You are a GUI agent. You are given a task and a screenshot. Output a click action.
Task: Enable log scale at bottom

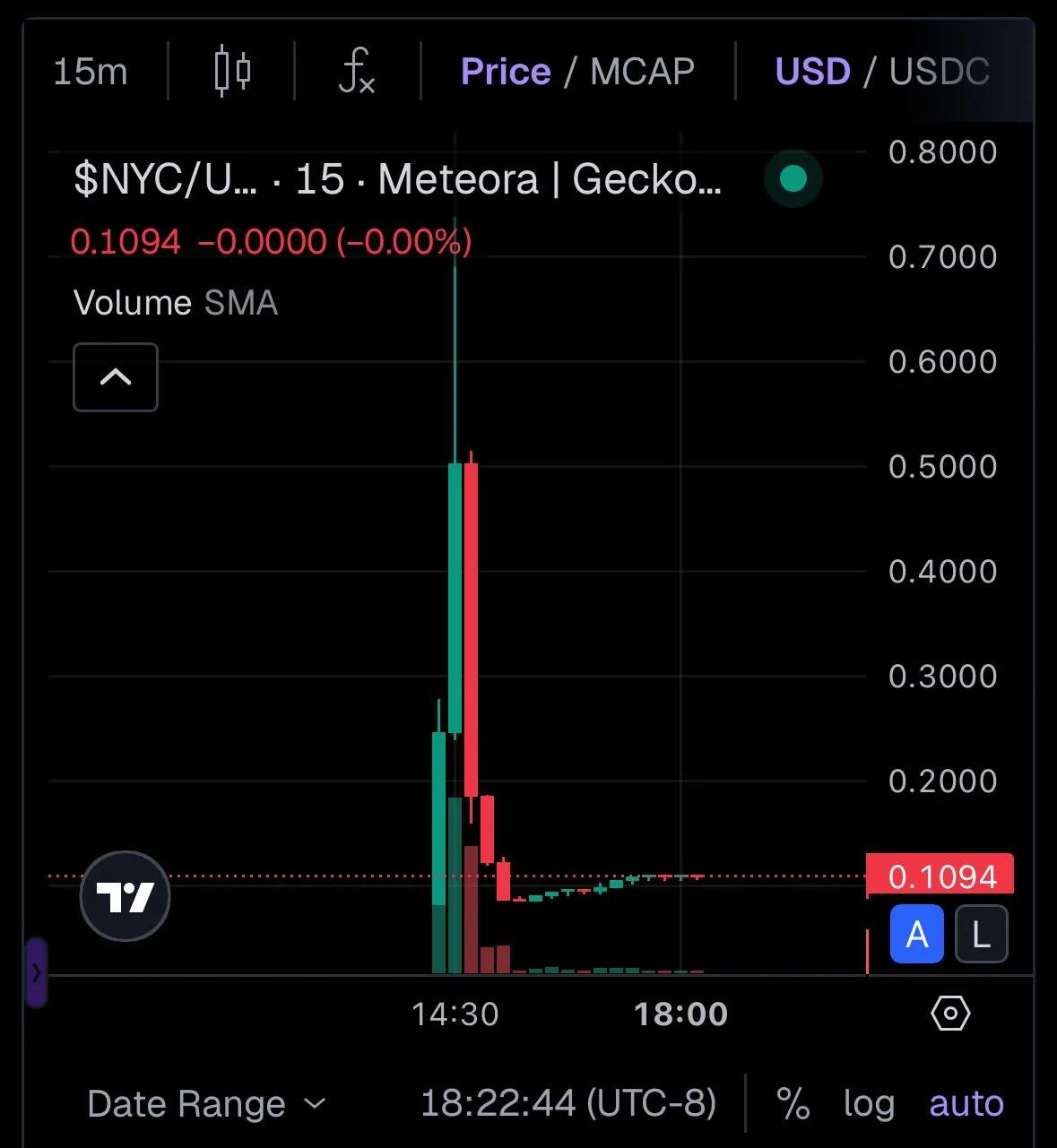869,1103
